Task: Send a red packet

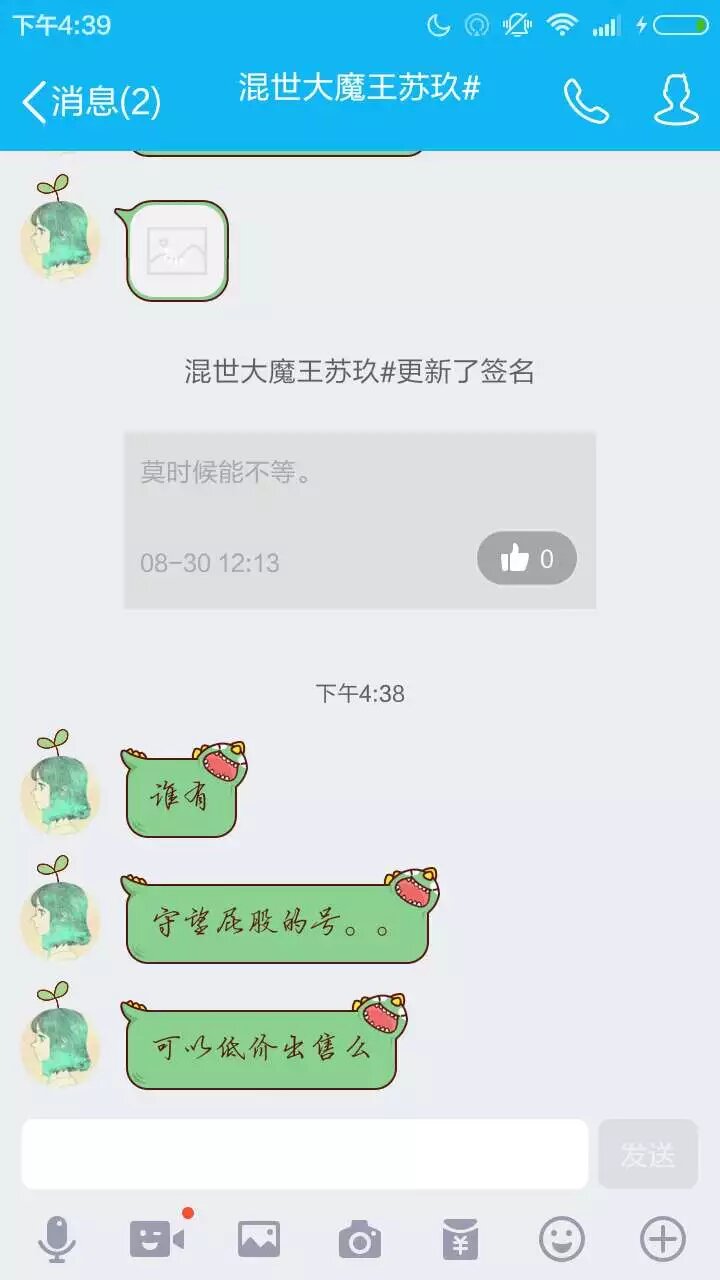Action: pyautogui.click(x=461, y=1240)
